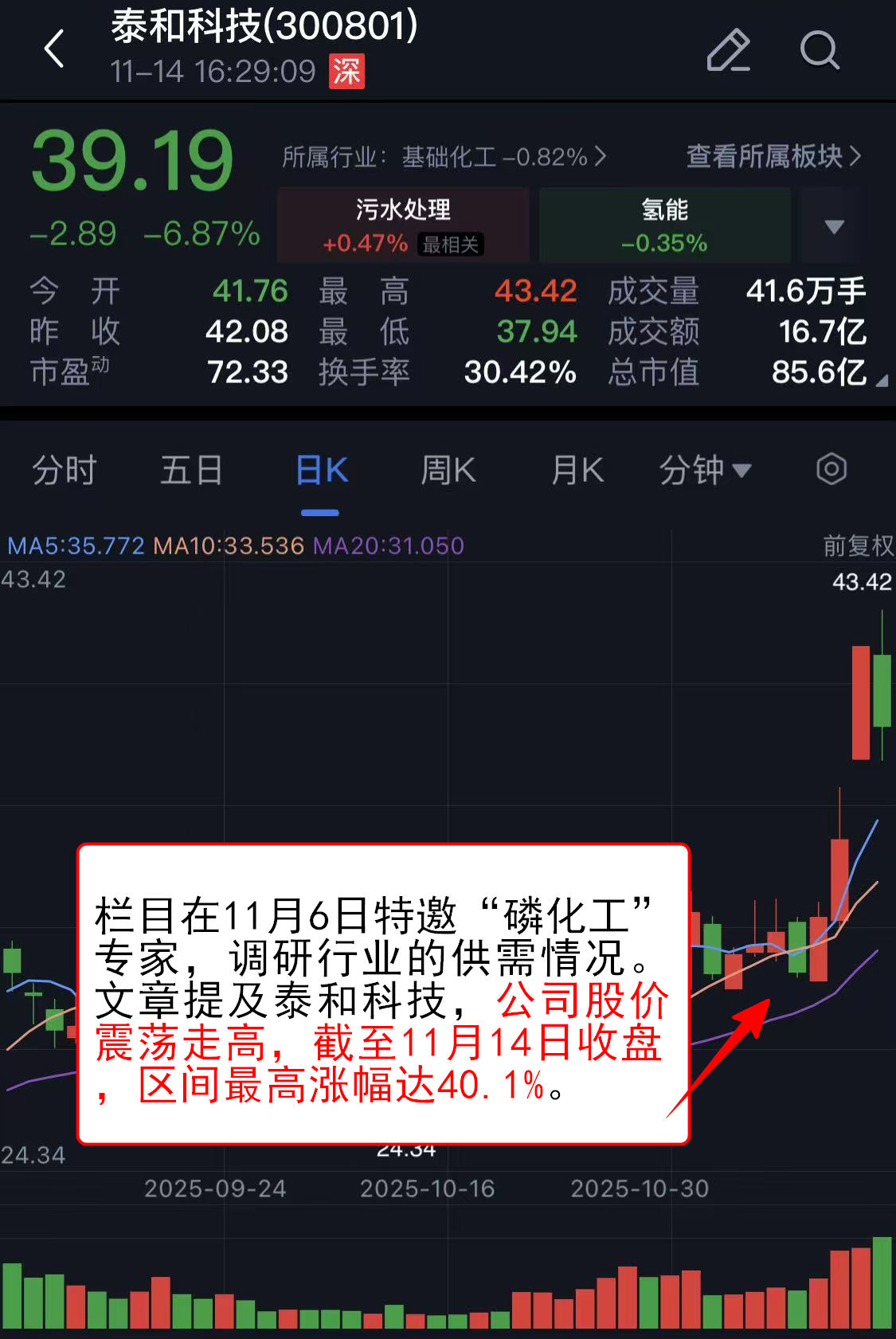Open the search magnifier

point(820,50)
